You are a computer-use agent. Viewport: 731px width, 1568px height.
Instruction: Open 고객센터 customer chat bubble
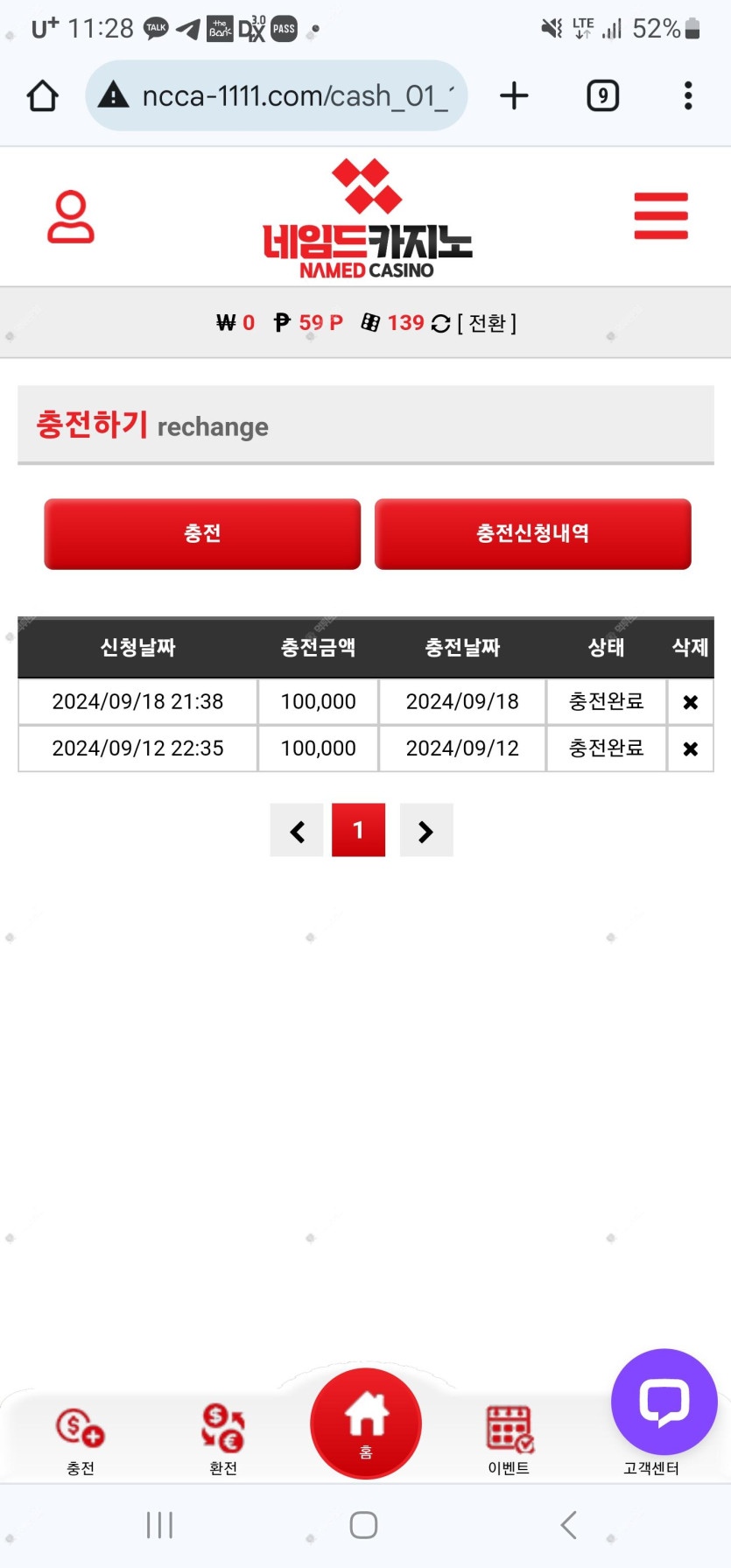[664, 1403]
